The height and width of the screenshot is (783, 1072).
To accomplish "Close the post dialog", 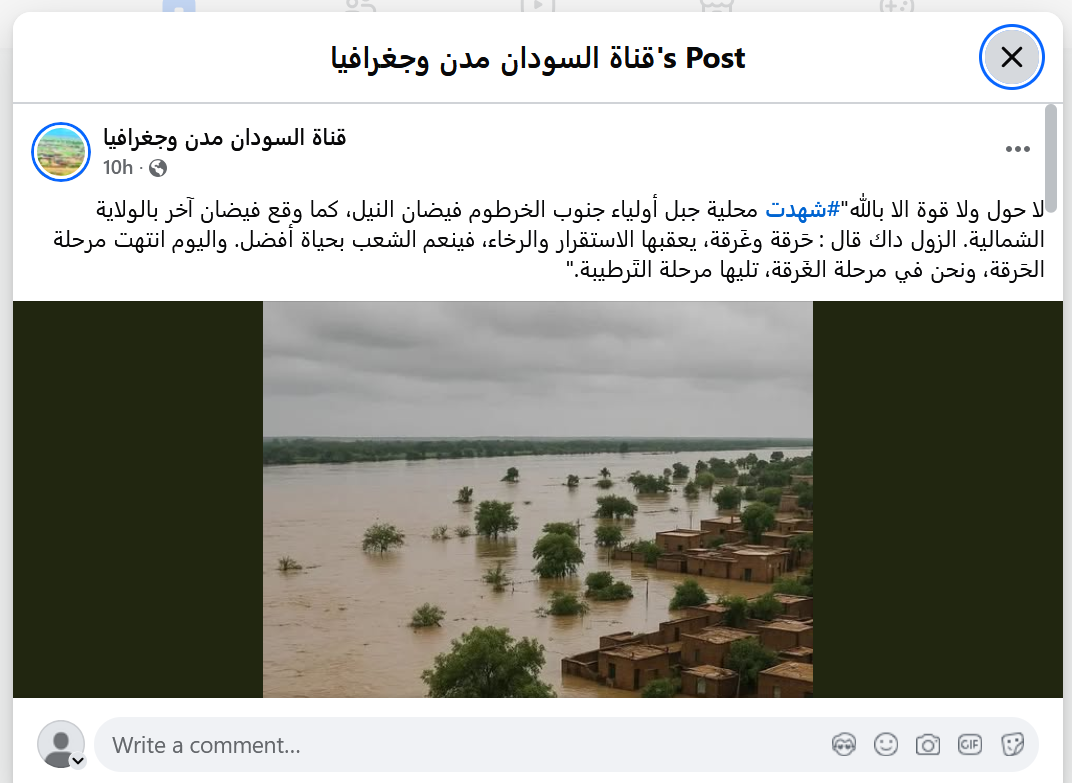I will tap(1011, 57).
